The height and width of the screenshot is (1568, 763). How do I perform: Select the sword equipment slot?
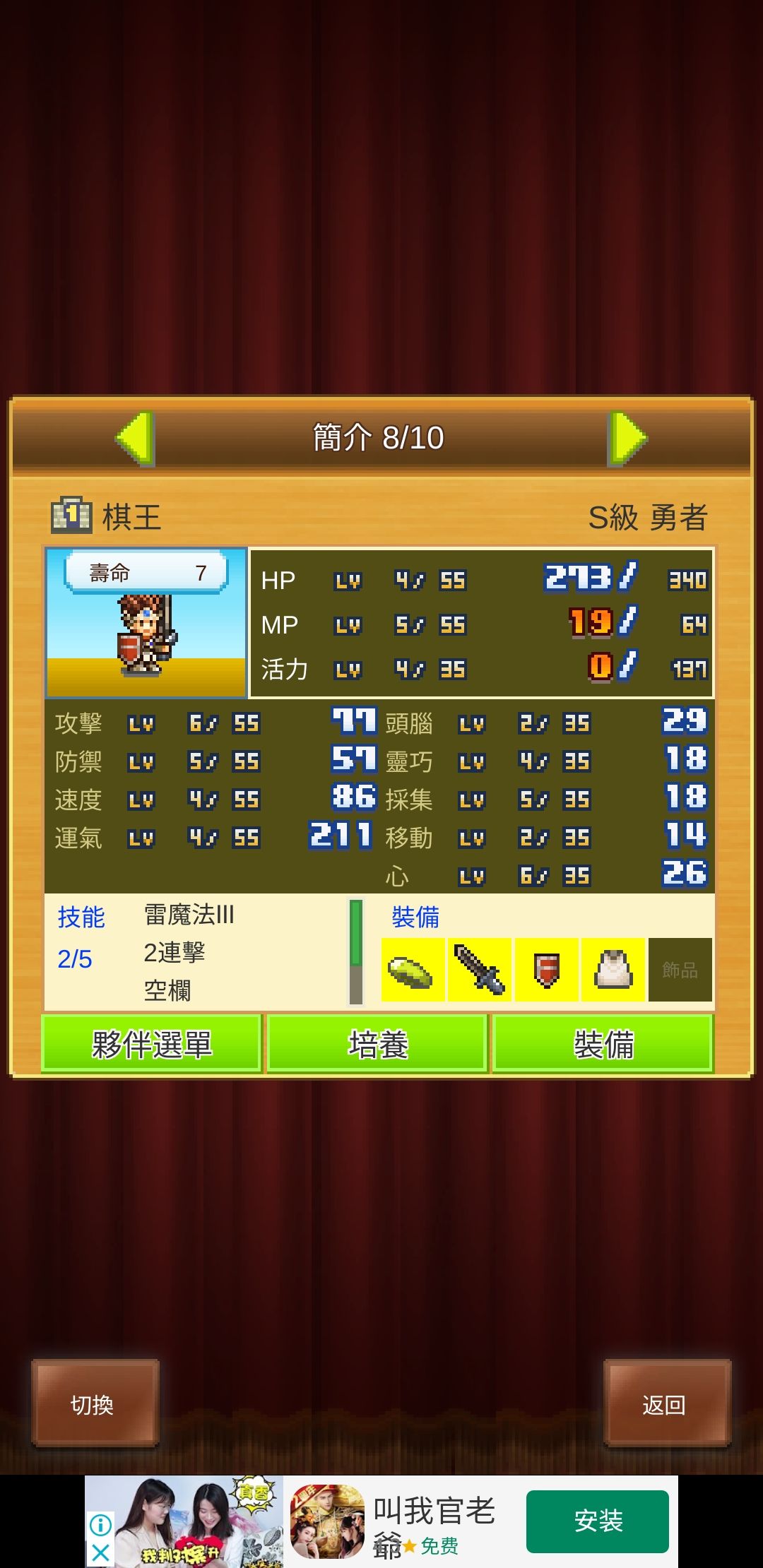(480, 970)
